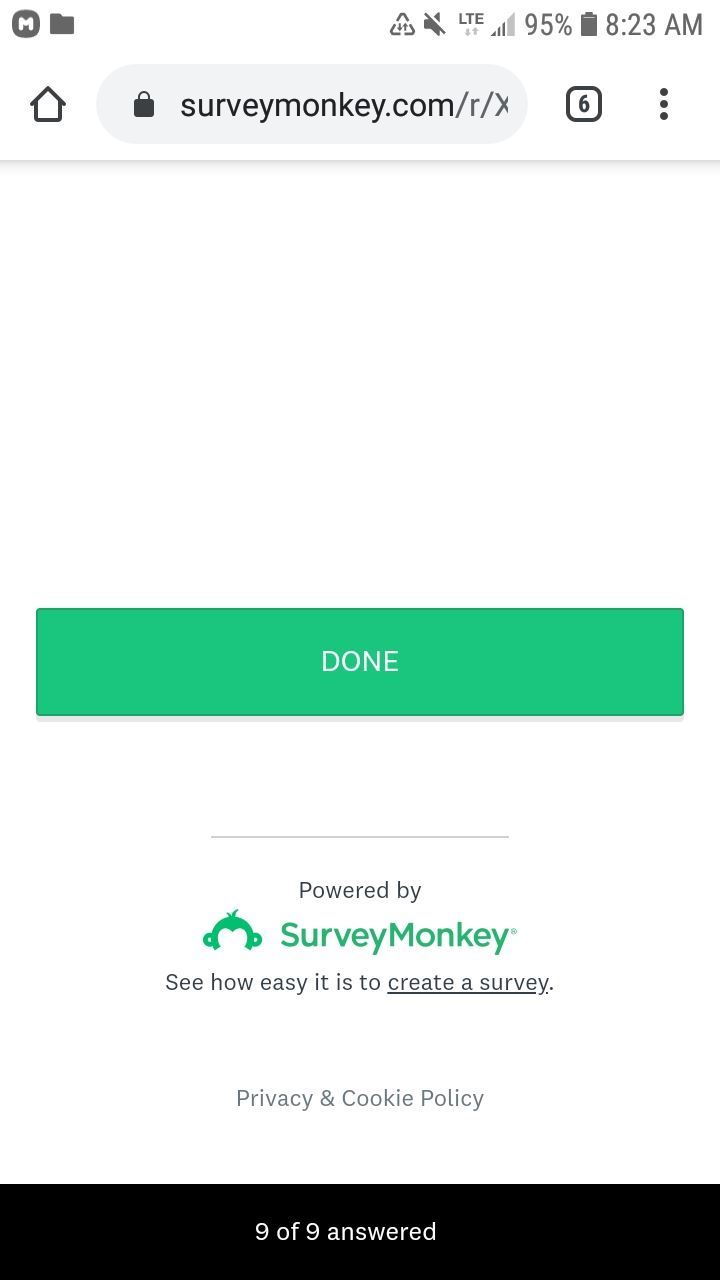Submit the survey with DONE button

(360, 661)
